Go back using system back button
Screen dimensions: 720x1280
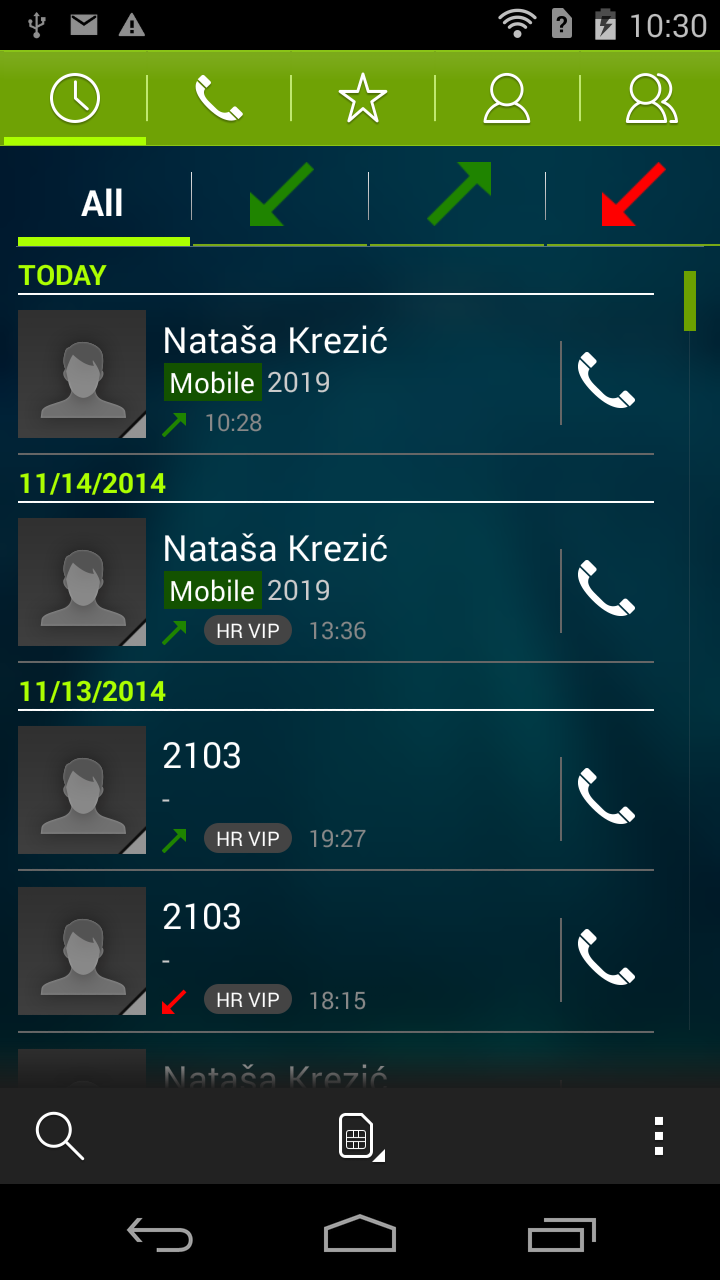160,1234
